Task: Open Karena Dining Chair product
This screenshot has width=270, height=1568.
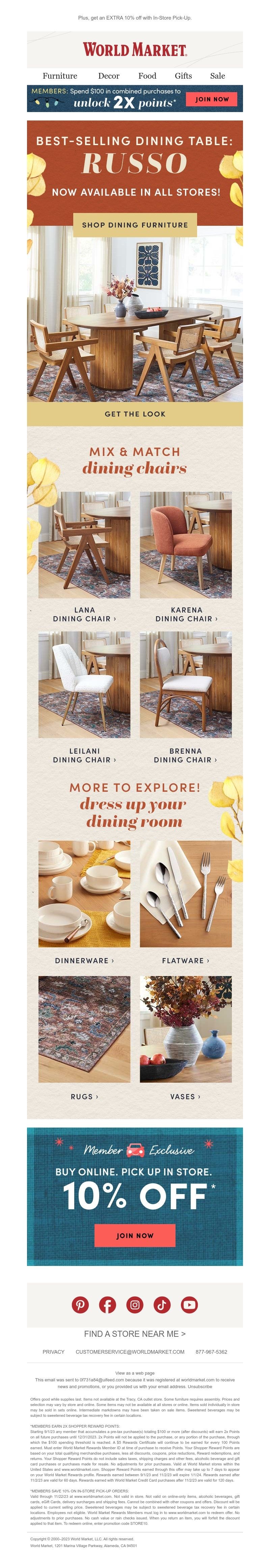Action: [186, 614]
